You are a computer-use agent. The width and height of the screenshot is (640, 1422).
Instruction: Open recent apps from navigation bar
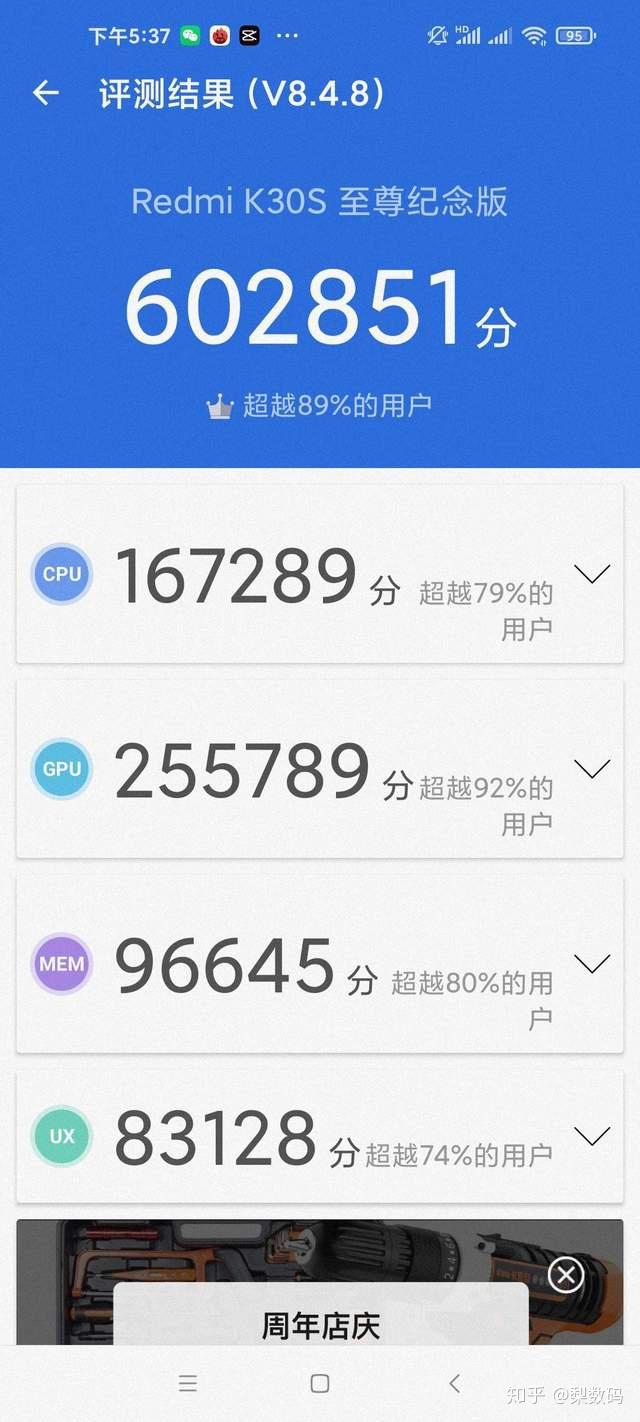(187, 1384)
